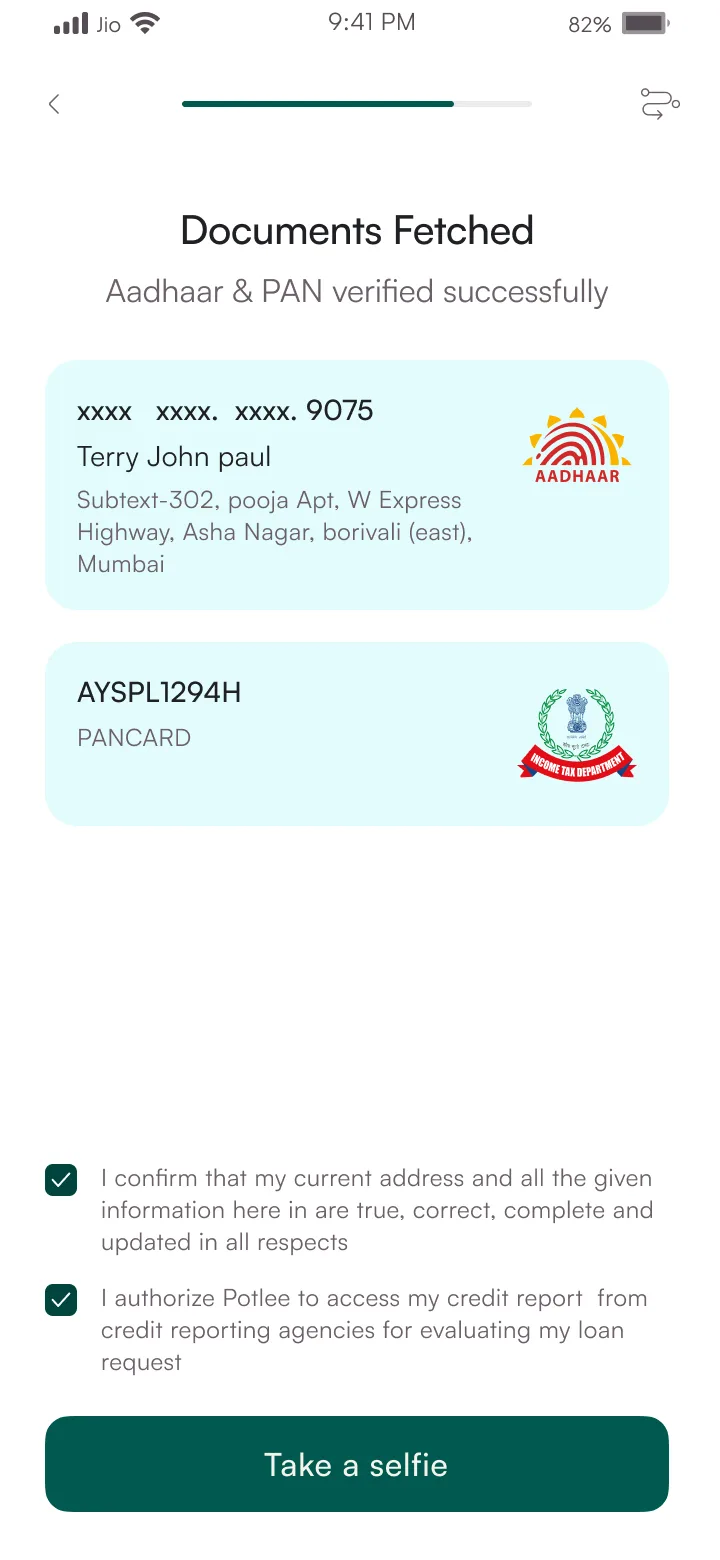Go back using the top-left arrow

[x=54, y=104]
